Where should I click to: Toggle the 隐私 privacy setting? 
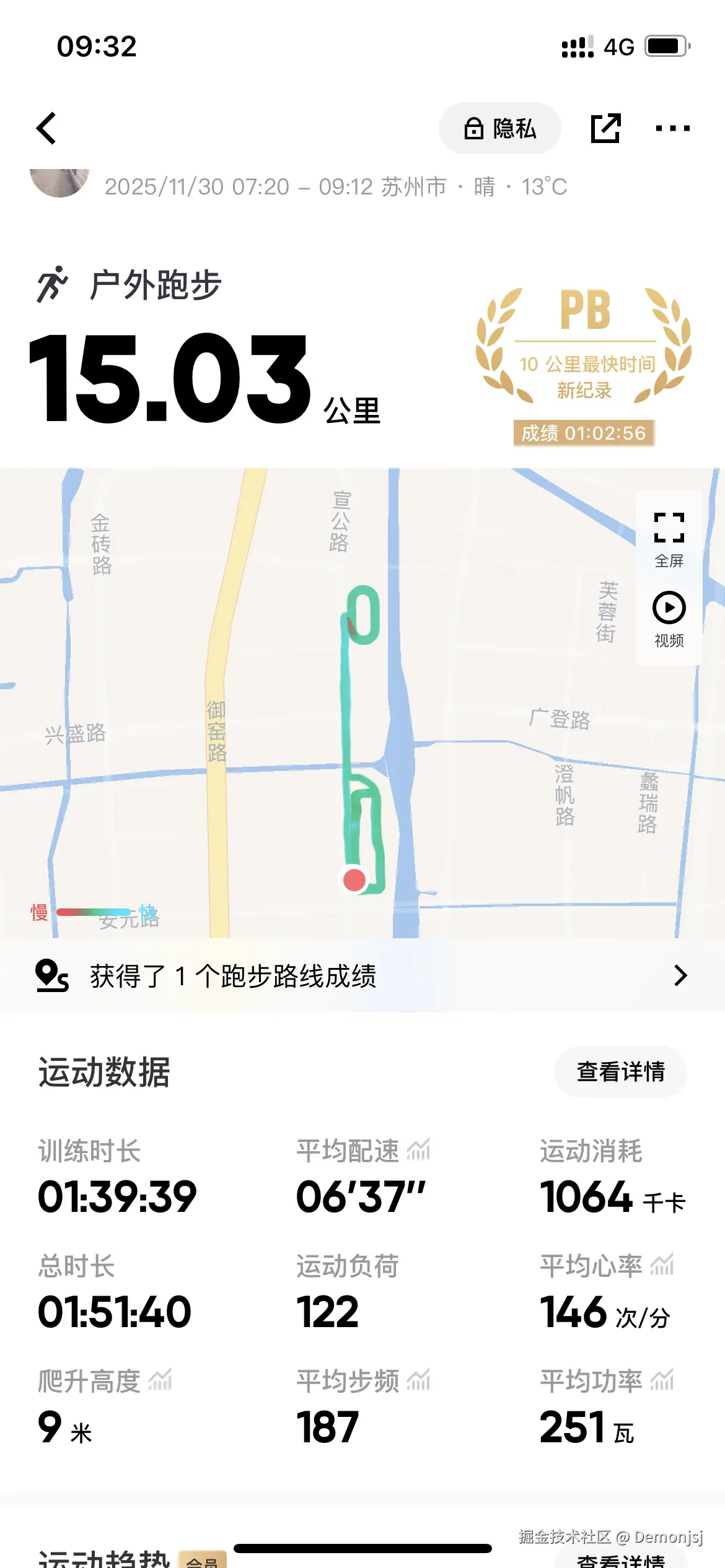coord(499,128)
